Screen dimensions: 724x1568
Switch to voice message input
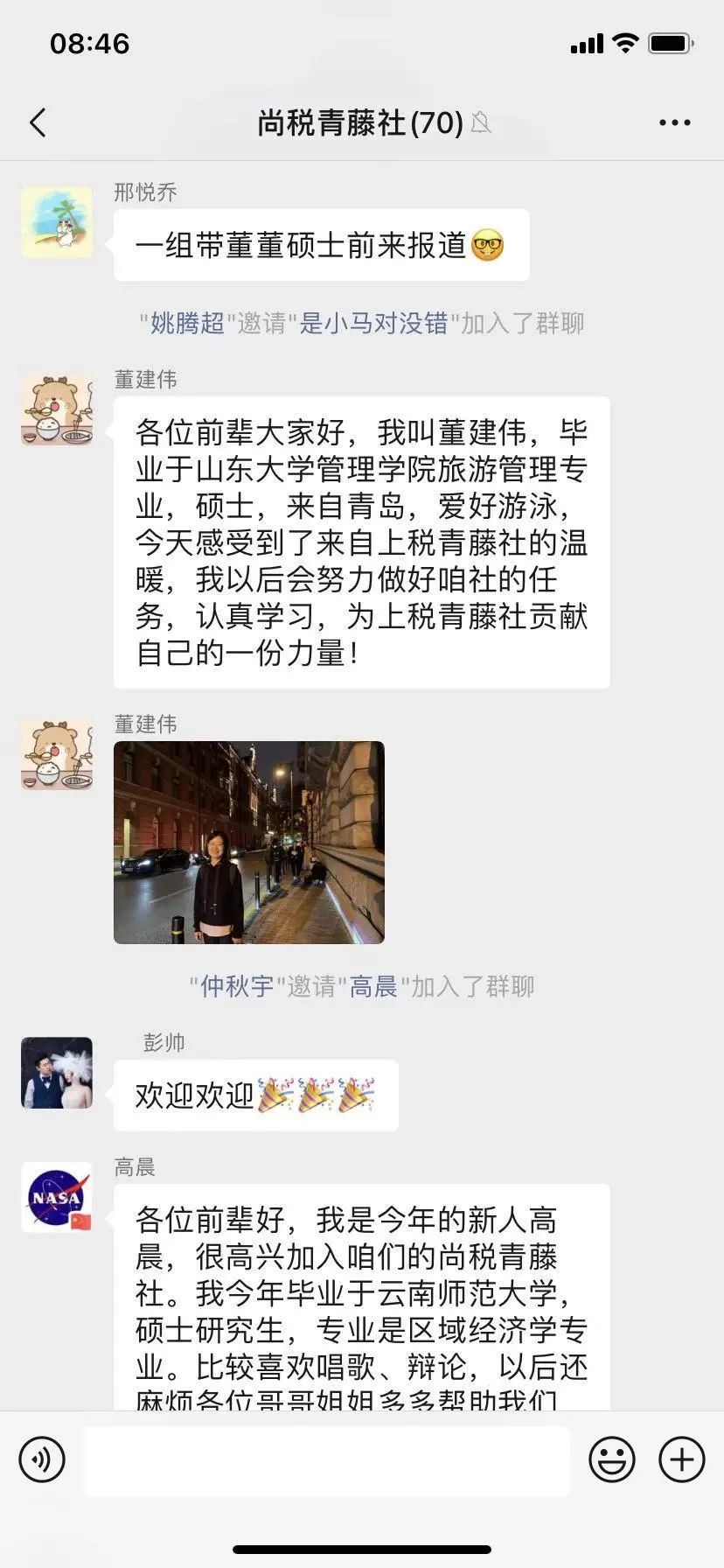click(42, 1459)
